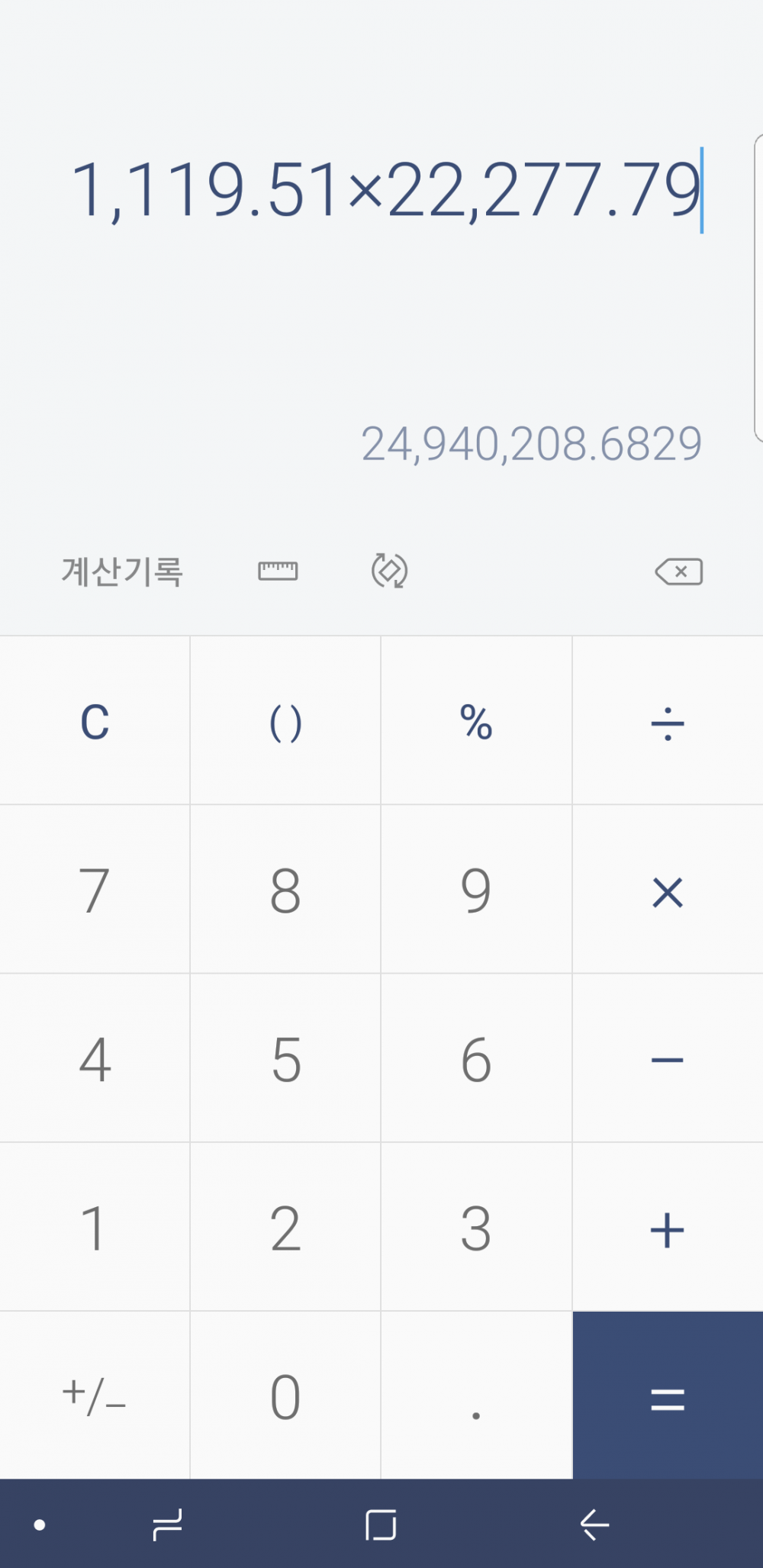This screenshot has width=763, height=1568.
Task: Enter the digit 0
Action: (x=285, y=1398)
